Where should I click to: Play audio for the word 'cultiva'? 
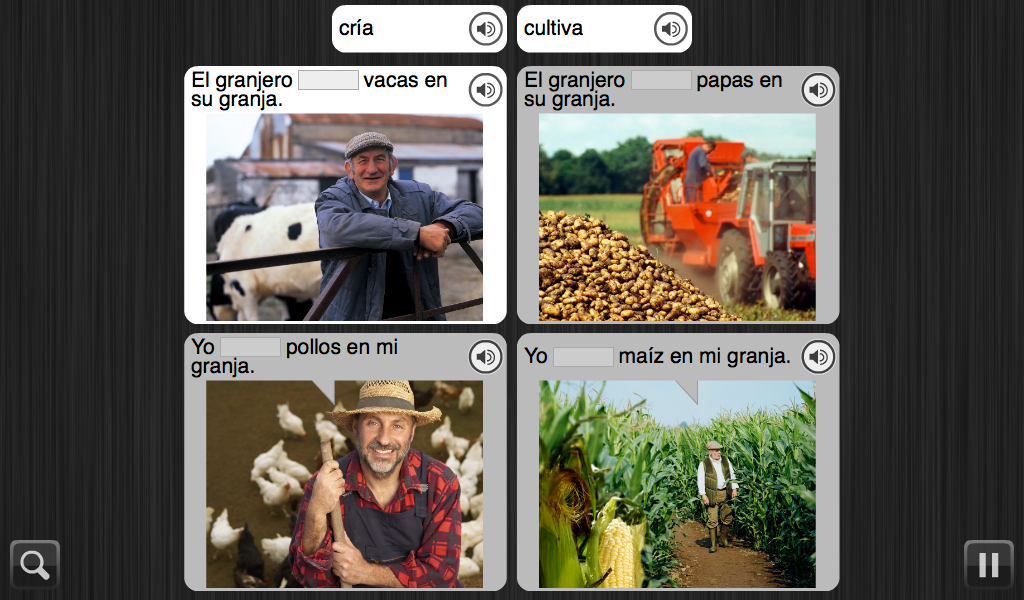[671, 29]
